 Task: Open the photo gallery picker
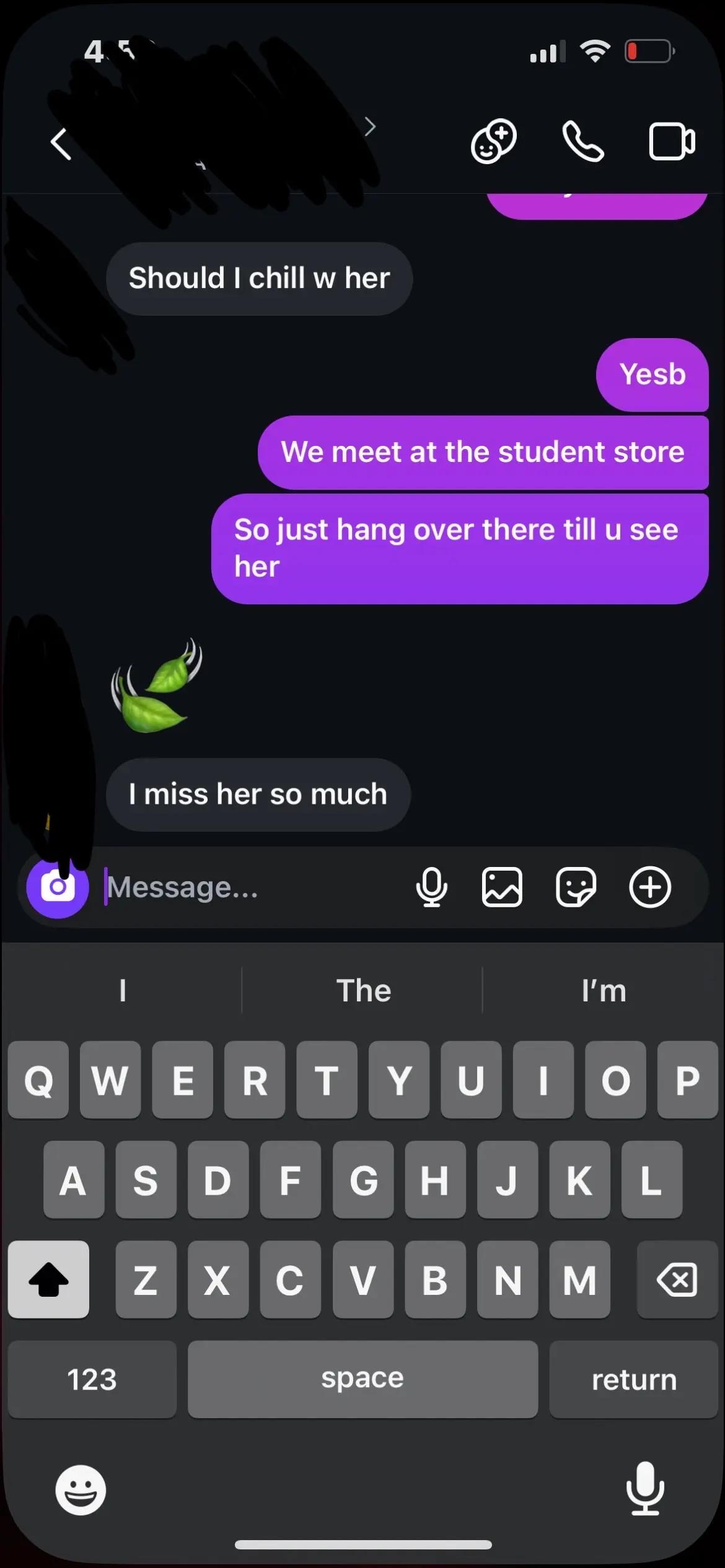[x=502, y=887]
